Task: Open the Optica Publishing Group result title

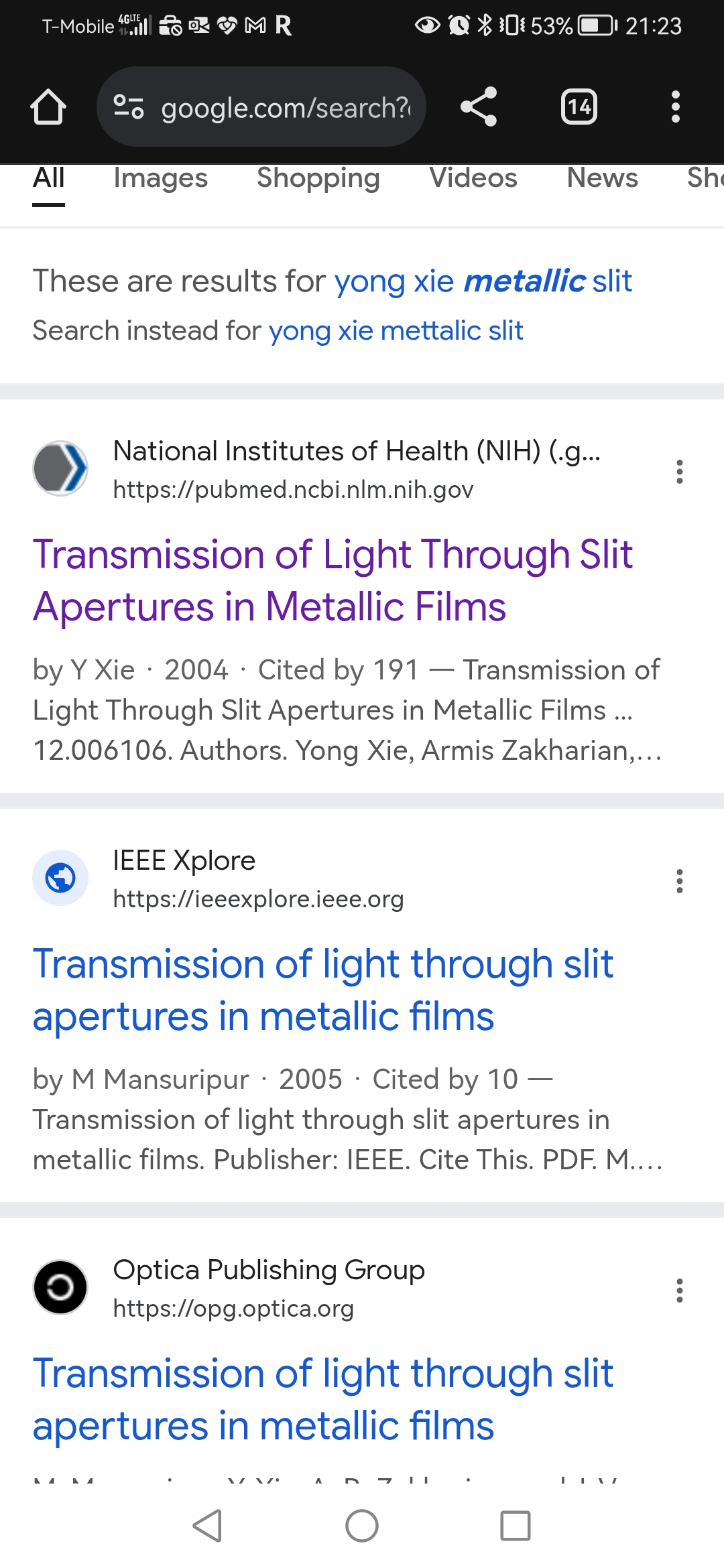Action: coord(323,1399)
